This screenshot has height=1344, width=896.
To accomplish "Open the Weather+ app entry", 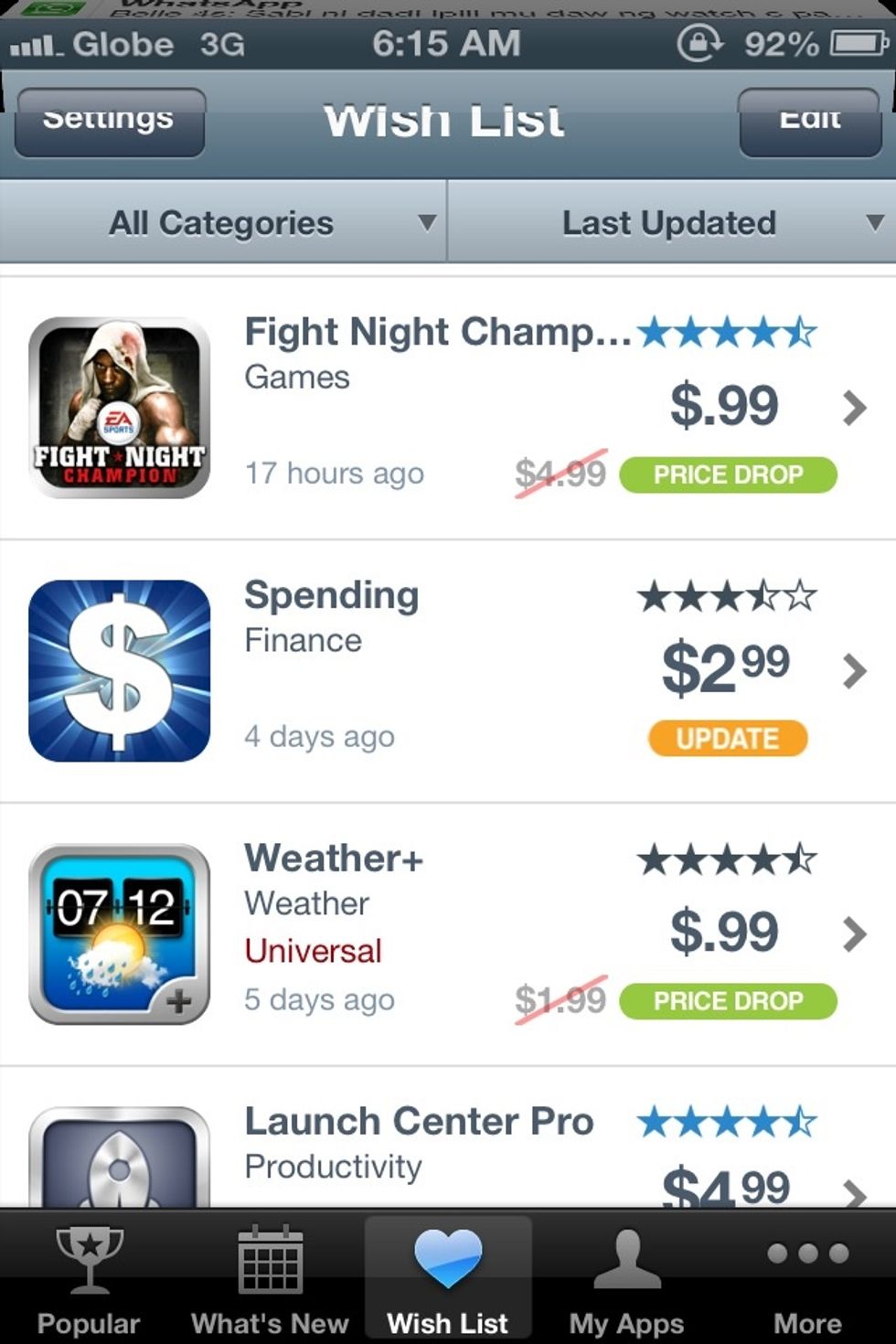I will pos(437,933).
